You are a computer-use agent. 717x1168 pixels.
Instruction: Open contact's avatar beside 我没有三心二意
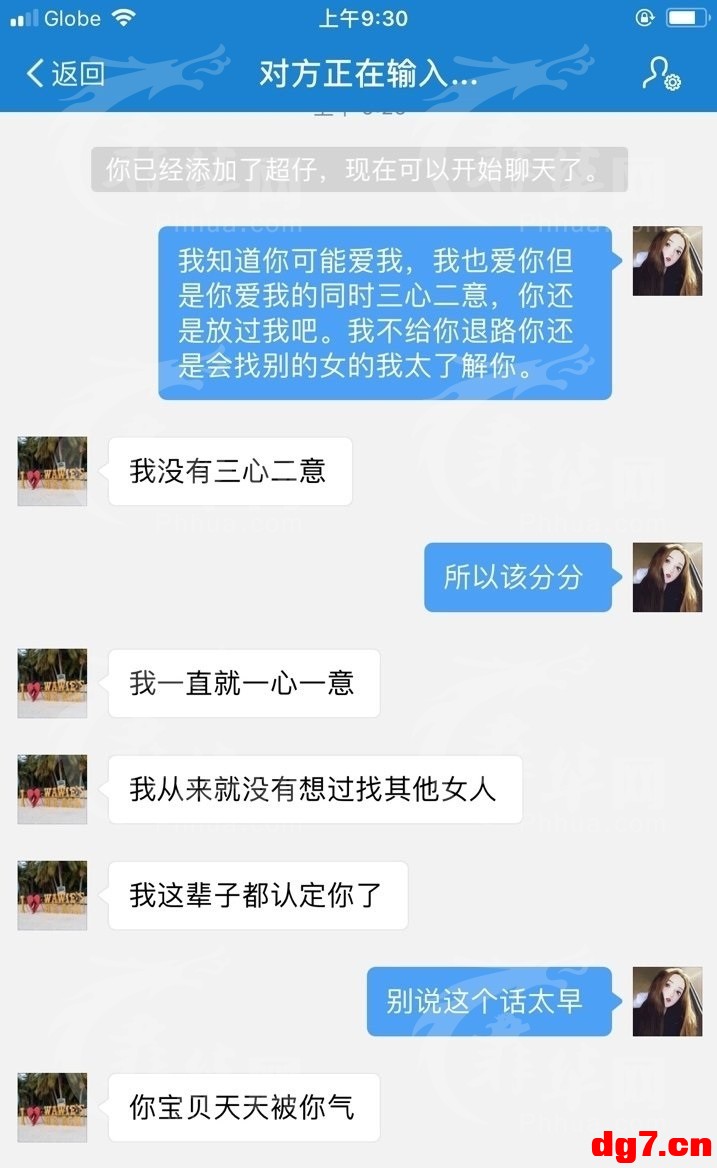tap(52, 471)
